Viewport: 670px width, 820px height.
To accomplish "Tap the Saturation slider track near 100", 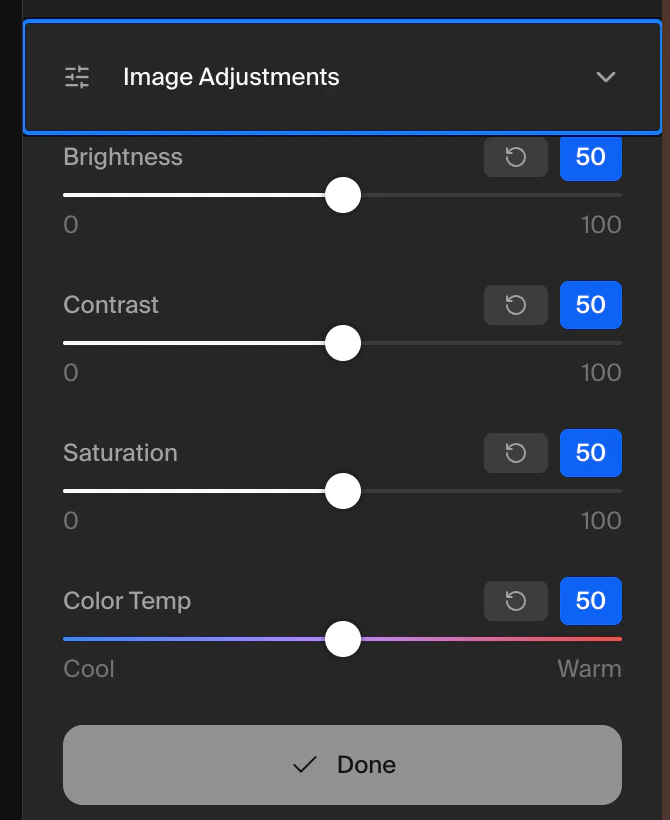I will [612, 491].
